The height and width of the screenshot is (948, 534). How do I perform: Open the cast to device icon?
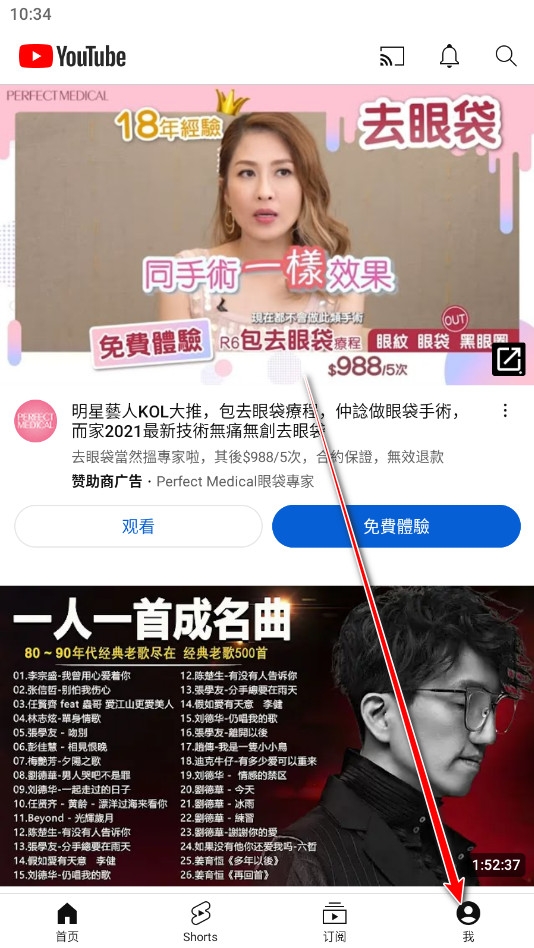(392, 56)
